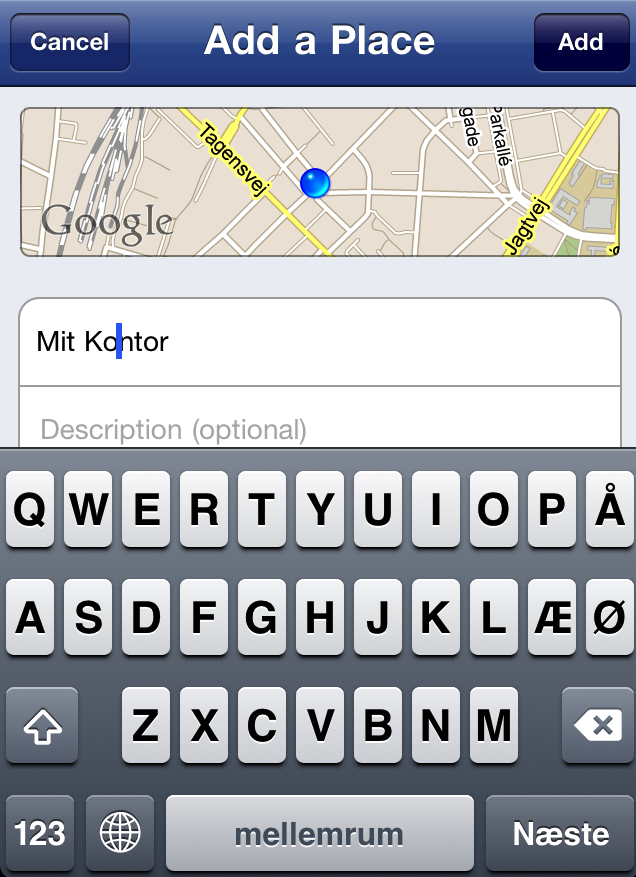Tap the place name field
Screen dimensions: 636x877
pos(320,342)
